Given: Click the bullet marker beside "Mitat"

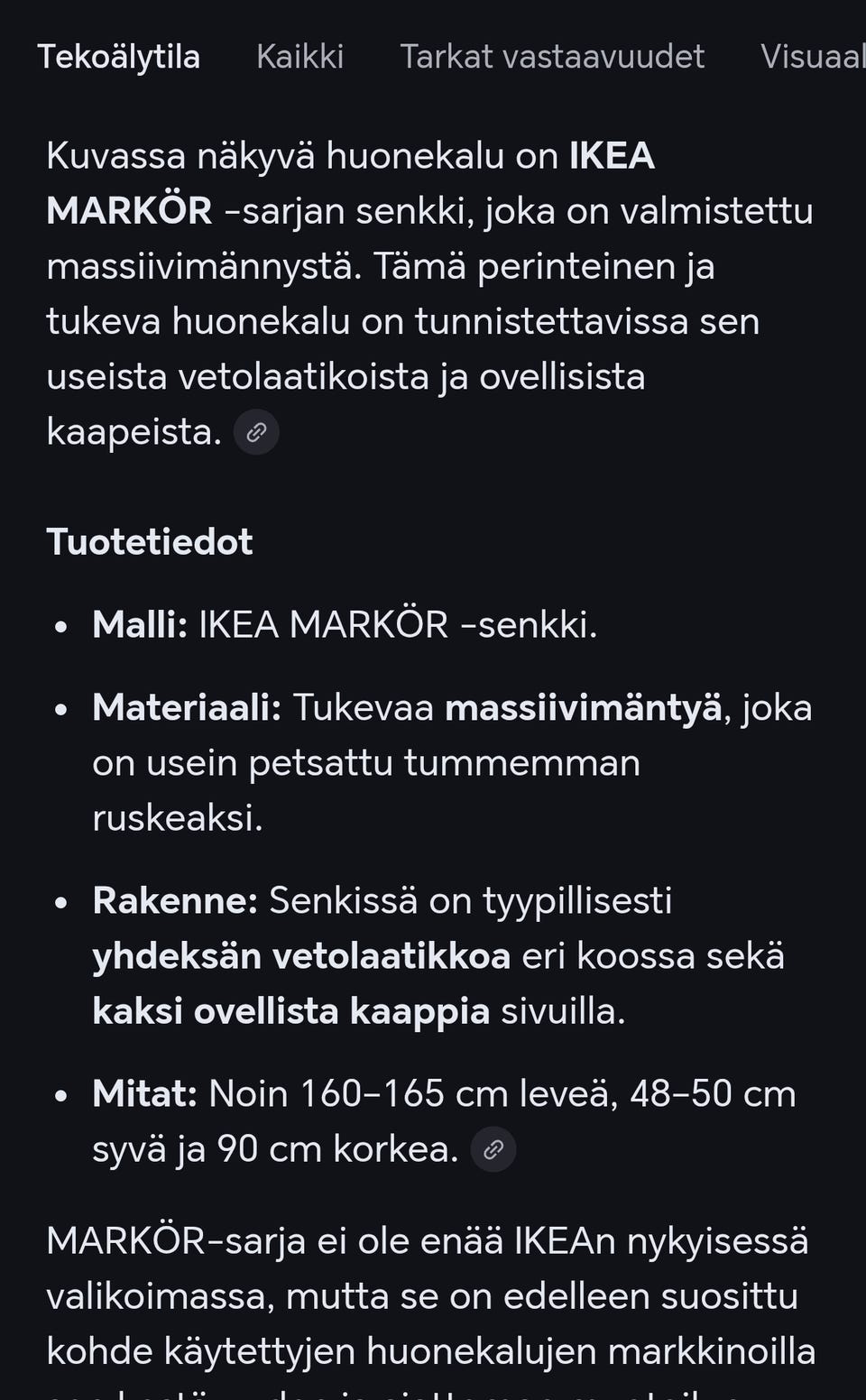Looking at the screenshot, I should [61, 1094].
